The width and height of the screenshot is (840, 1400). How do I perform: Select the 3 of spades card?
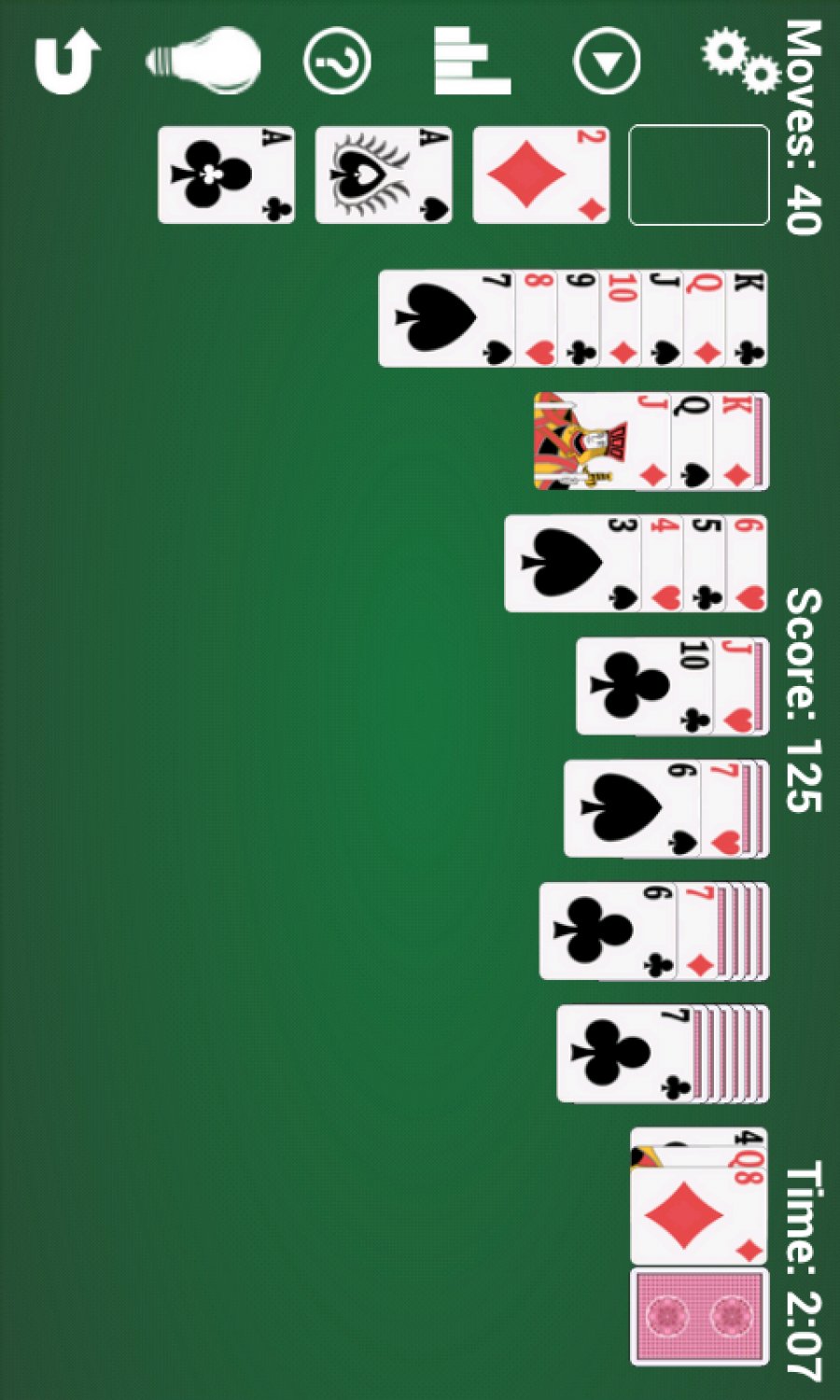click(571, 564)
